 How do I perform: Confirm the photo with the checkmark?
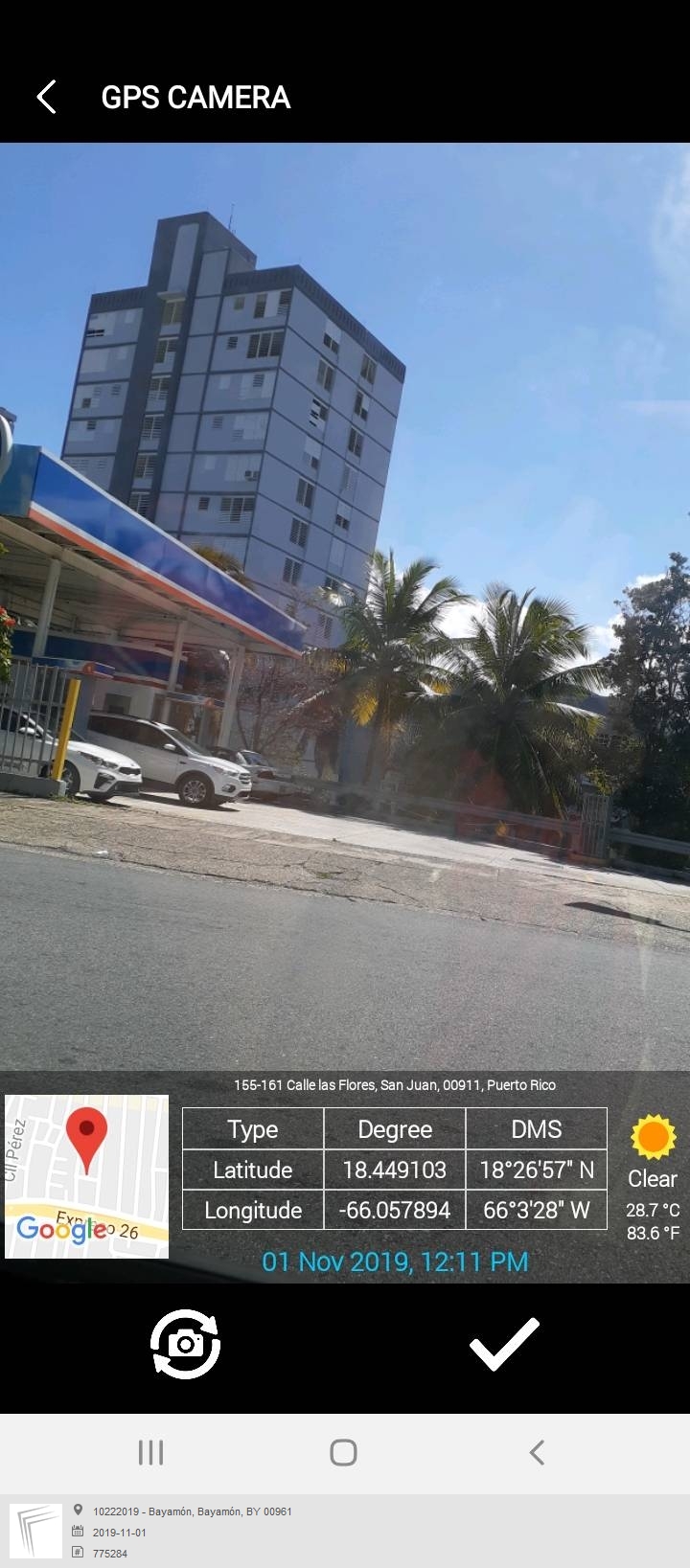click(504, 1344)
